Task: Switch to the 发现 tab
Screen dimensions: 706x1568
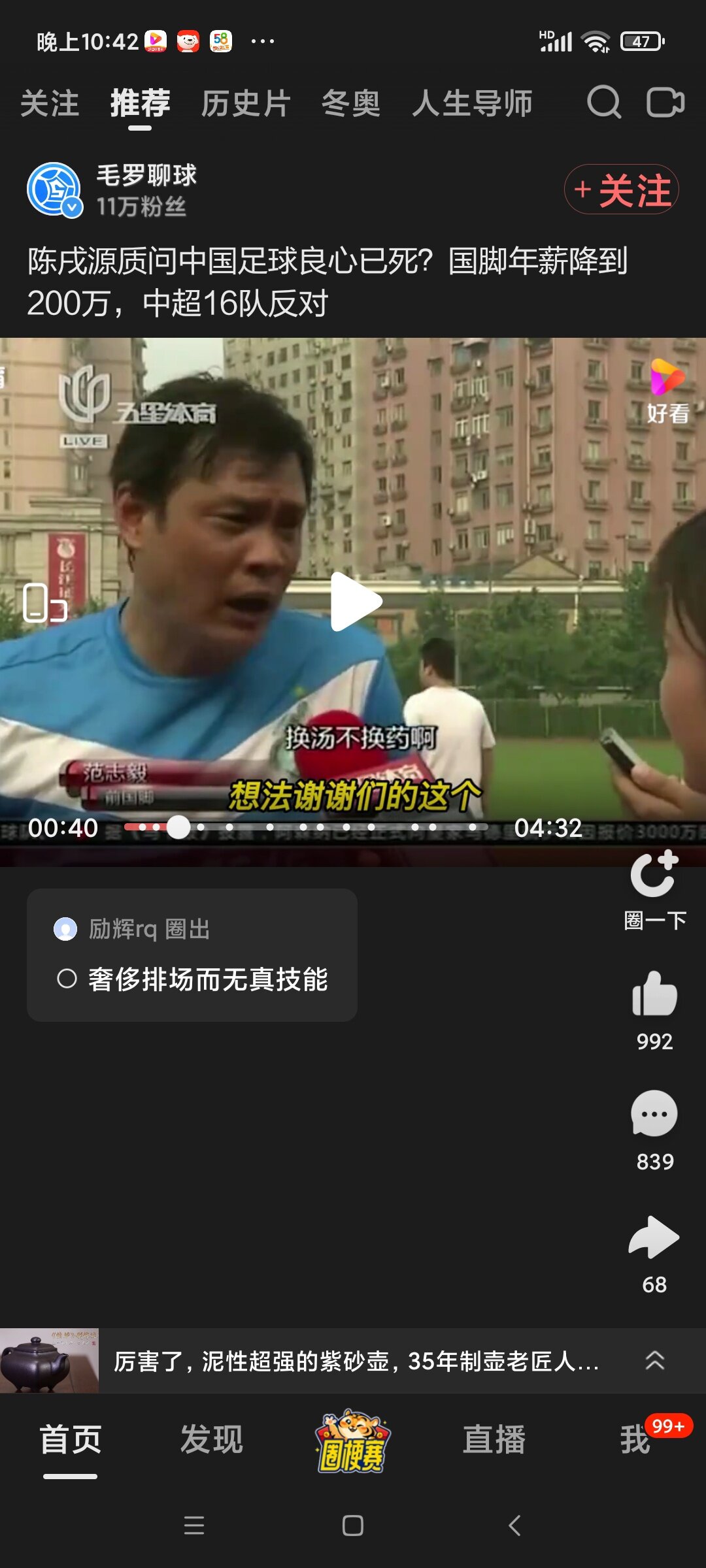Action: click(211, 1440)
